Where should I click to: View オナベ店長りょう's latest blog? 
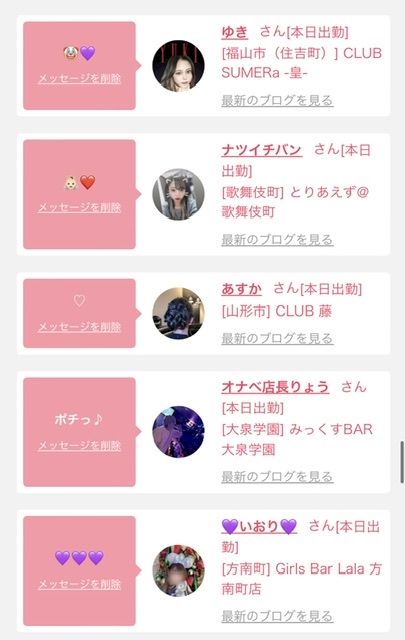(277, 477)
